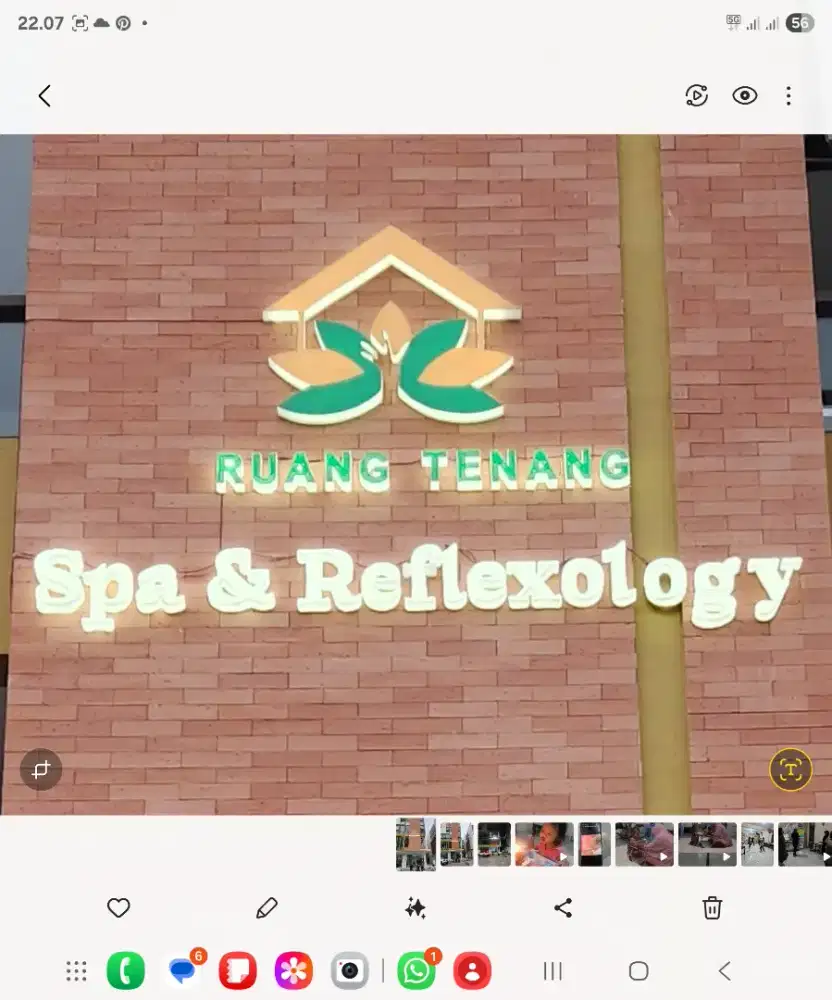
Task: Open the remaster motion icon at top
Action: [696, 96]
